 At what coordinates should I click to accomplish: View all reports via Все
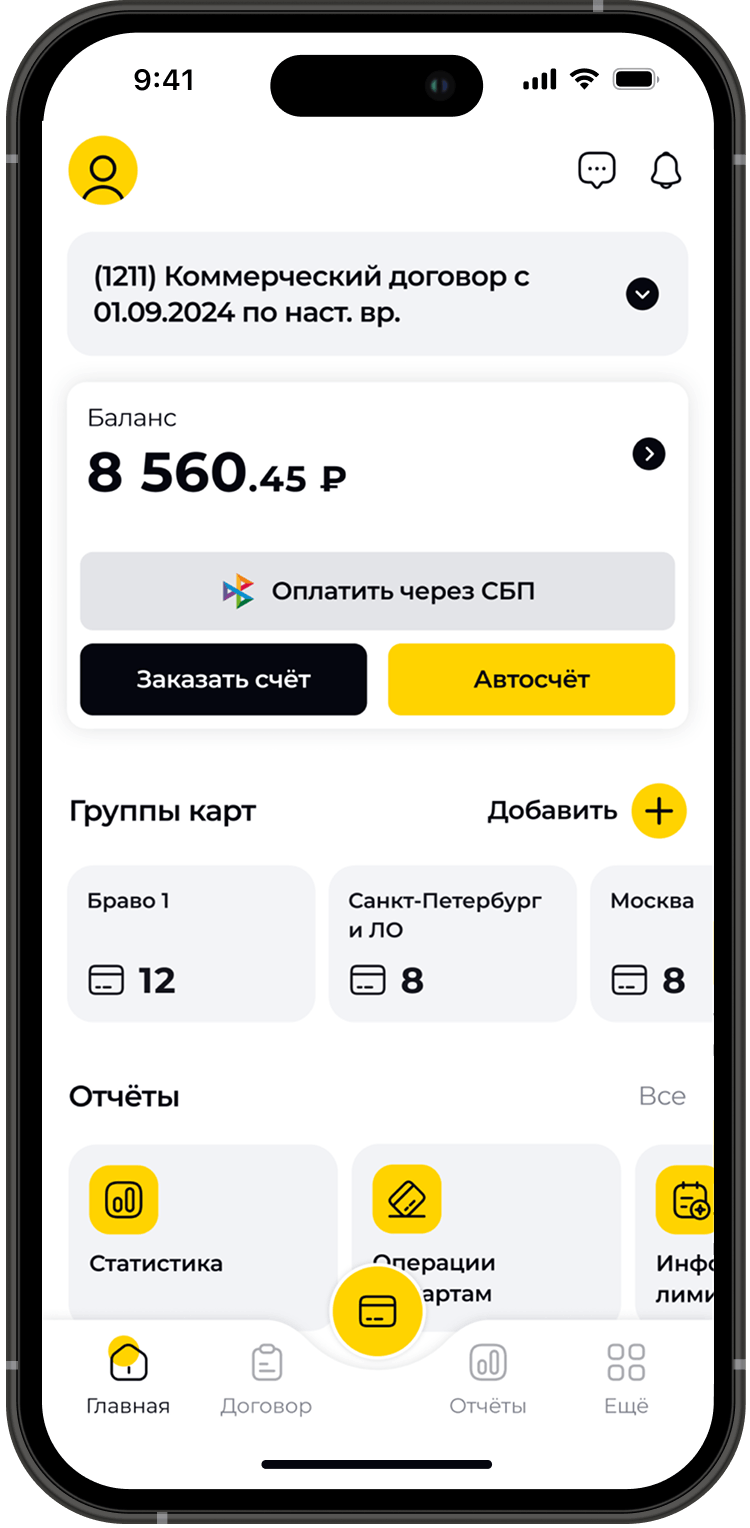coord(662,1096)
